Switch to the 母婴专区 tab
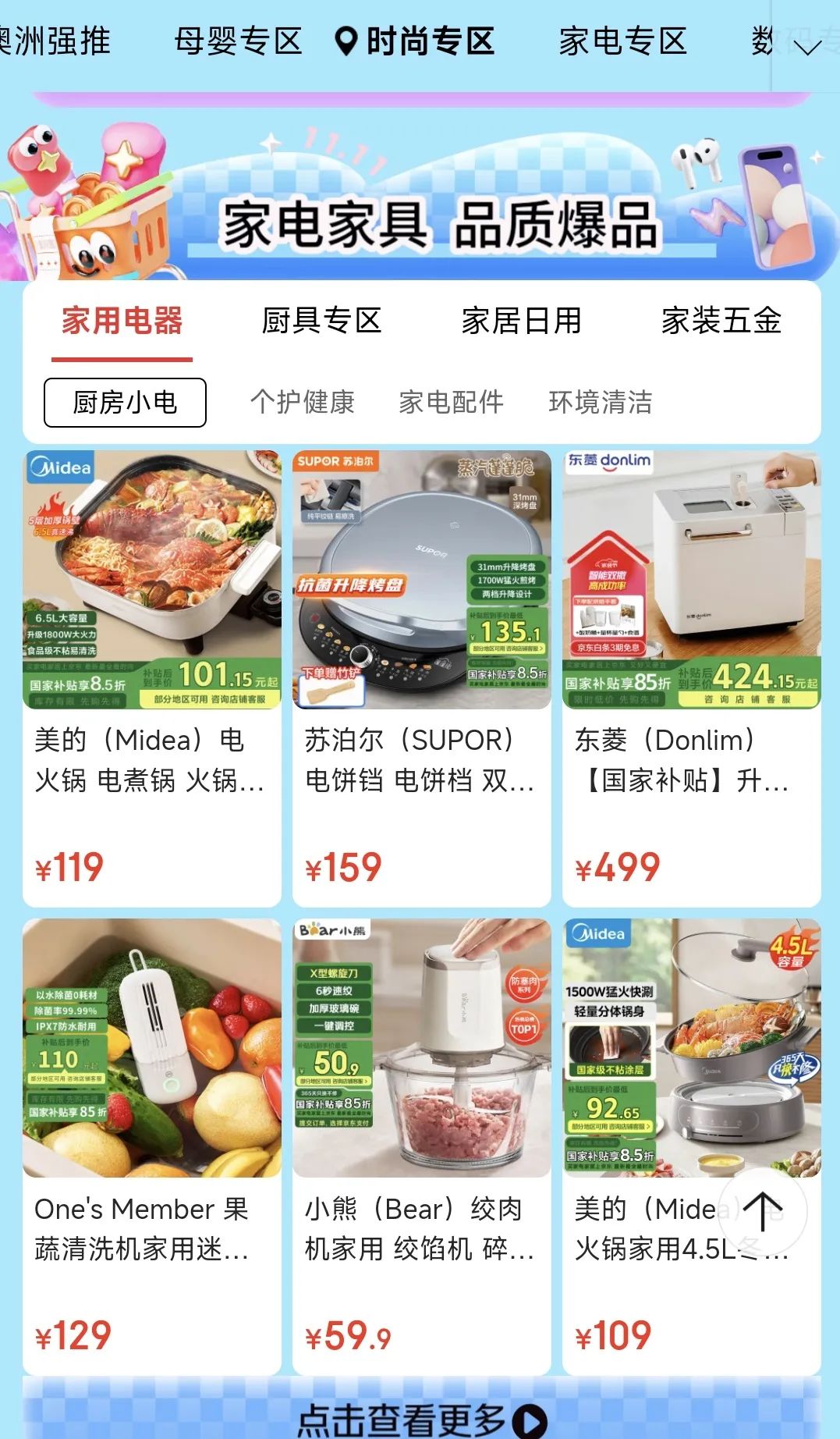The image size is (840, 1439). tap(238, 41)
